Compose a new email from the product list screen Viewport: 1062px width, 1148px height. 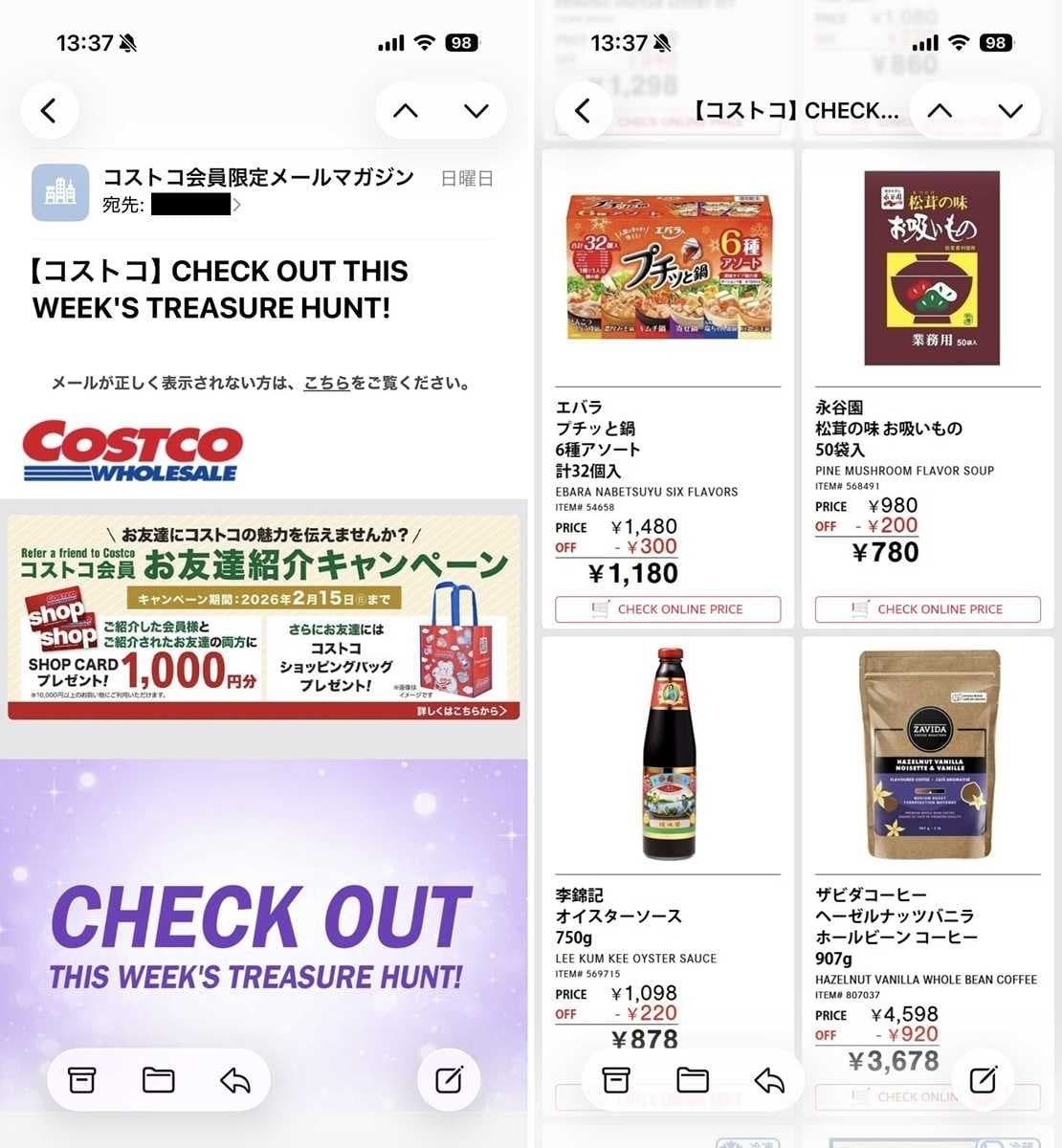(x=983, y=1080)
